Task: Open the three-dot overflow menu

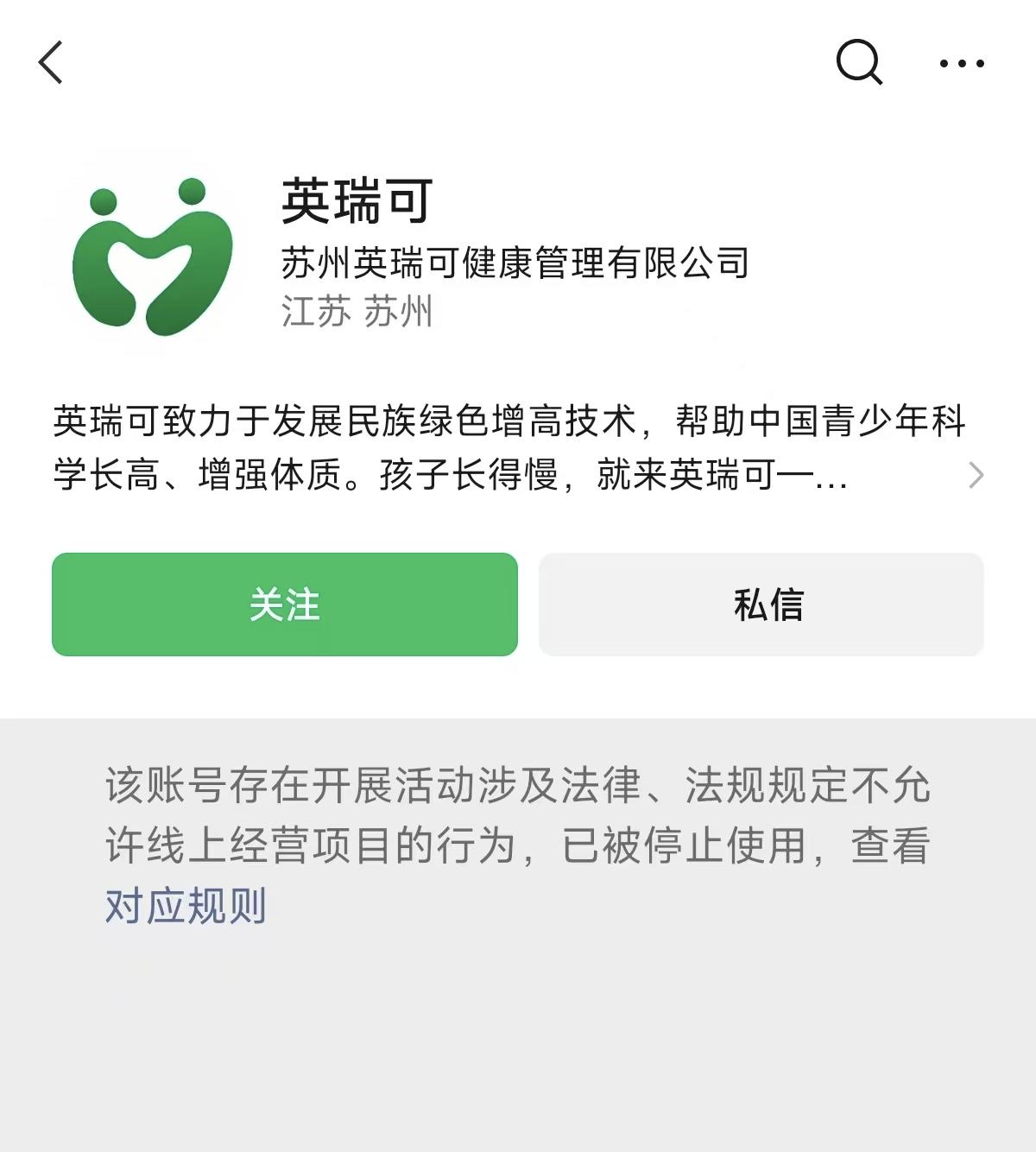Action: click(x=962, y=63)
